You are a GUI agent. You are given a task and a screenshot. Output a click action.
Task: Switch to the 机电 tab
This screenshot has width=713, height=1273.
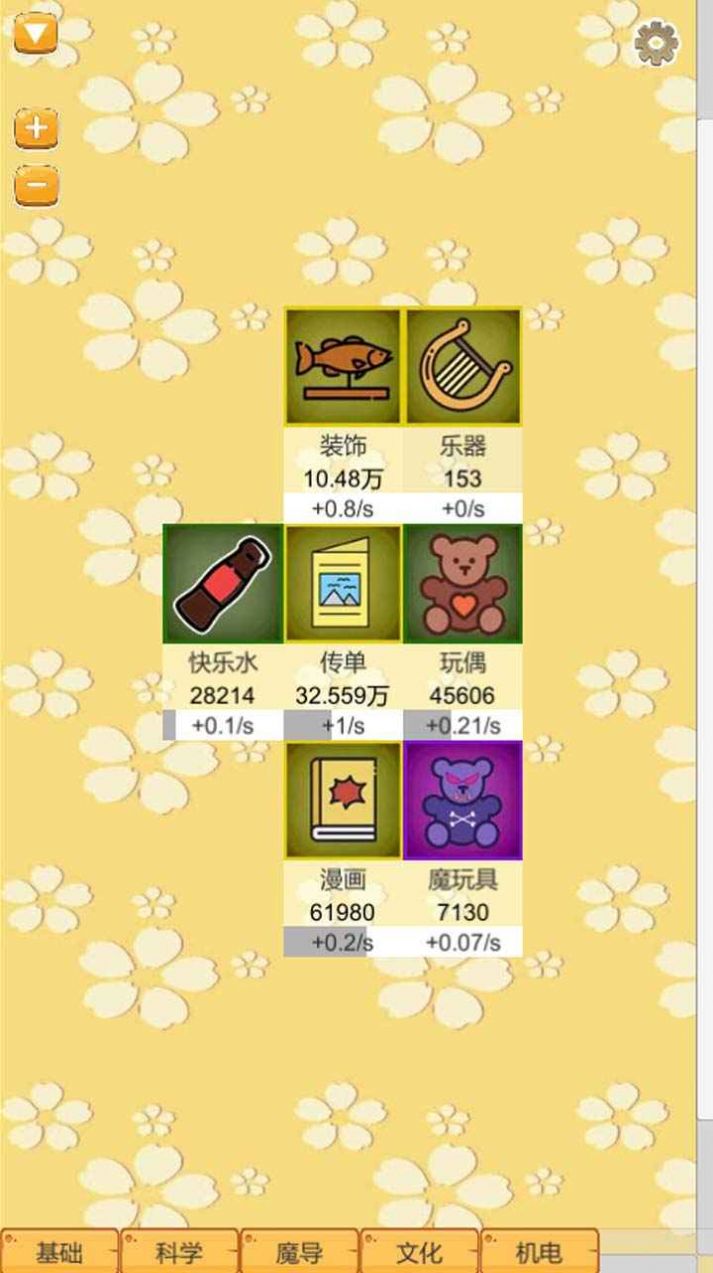(539, 1252)
